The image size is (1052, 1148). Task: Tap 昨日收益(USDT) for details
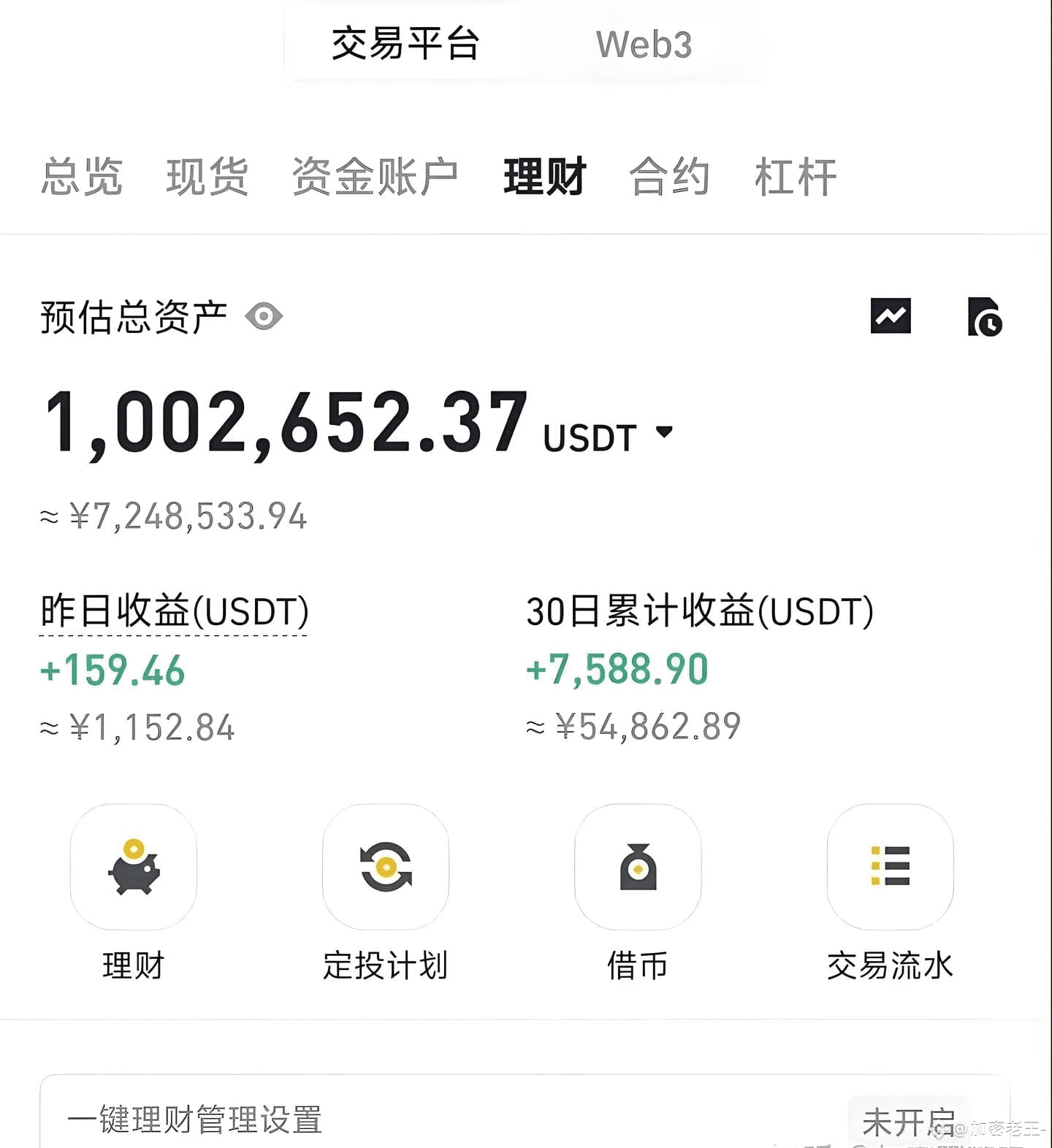click(174, 612)
